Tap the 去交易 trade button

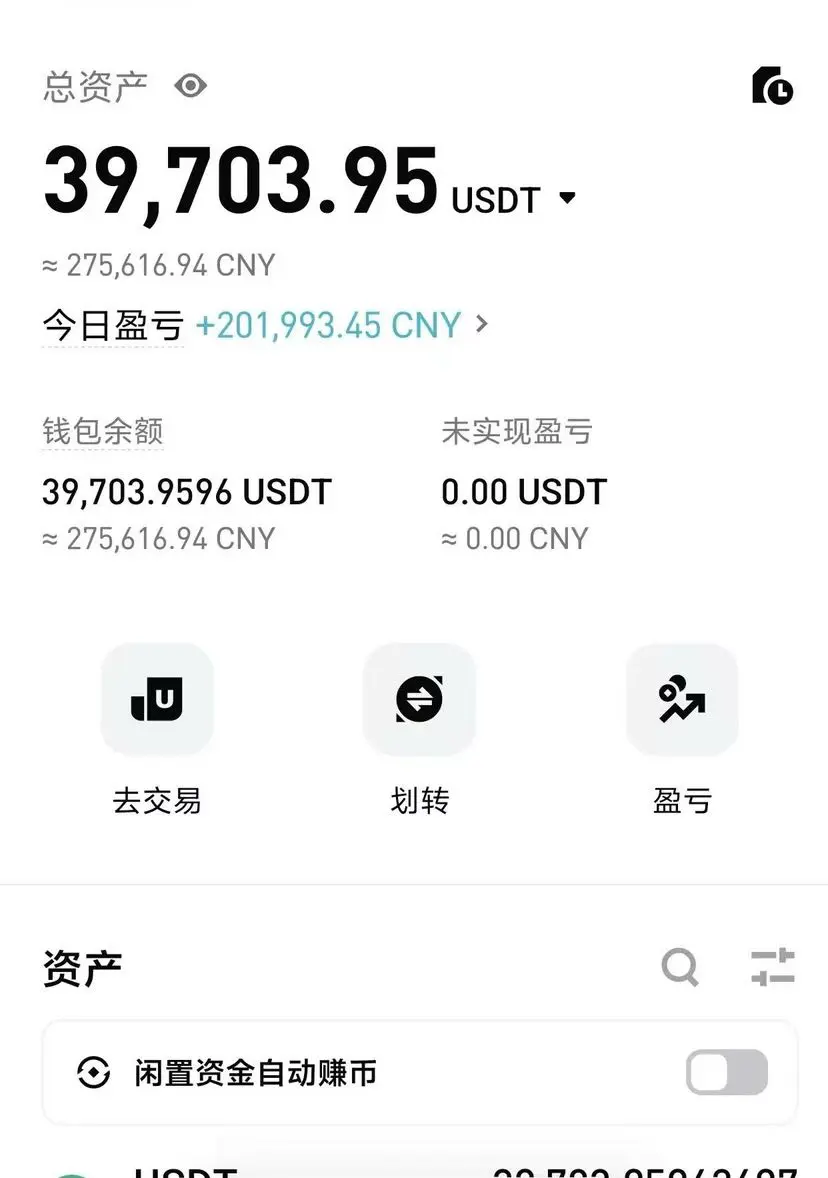(x=157, y=699)
